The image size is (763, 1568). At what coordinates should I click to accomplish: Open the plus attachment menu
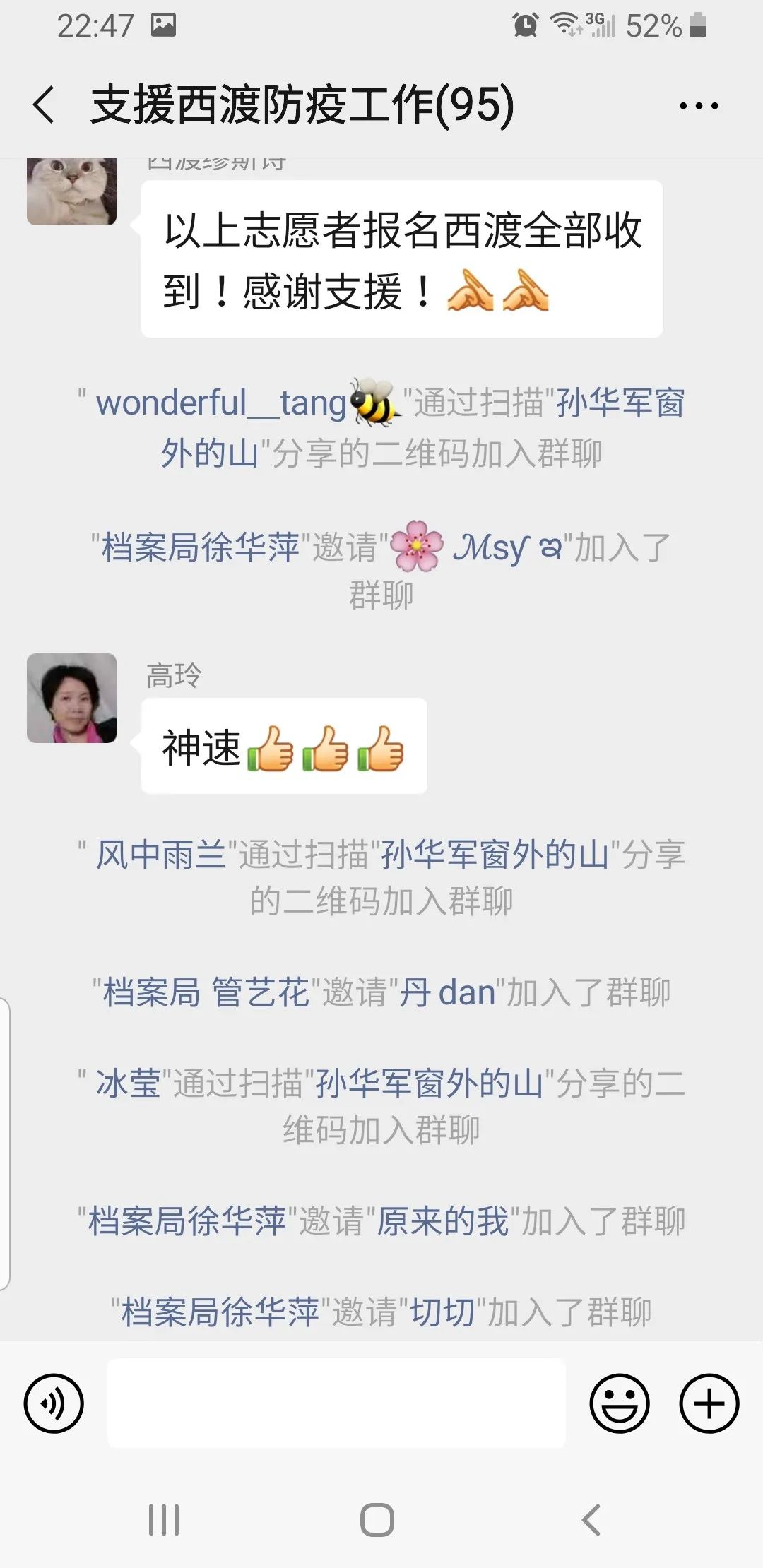[x=709, y=1403]
